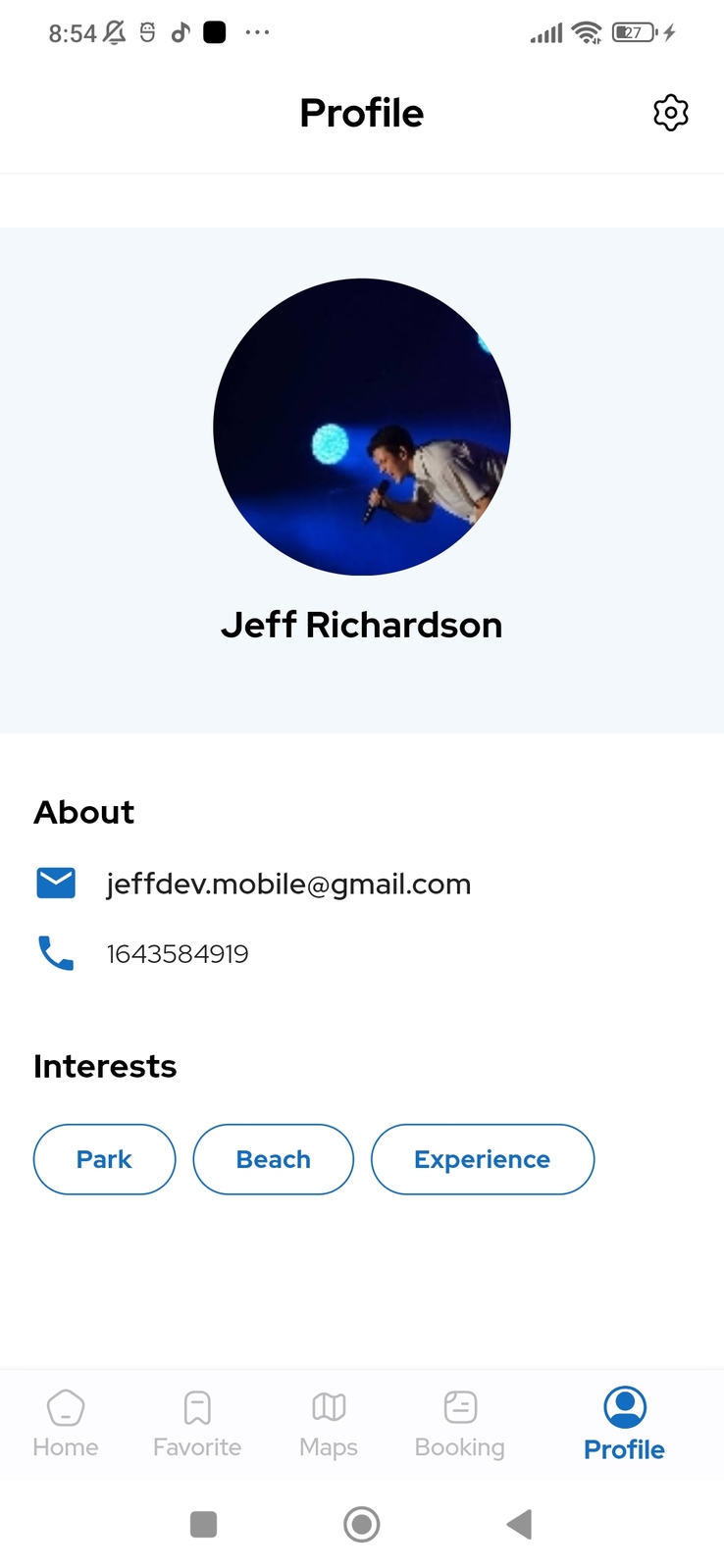Select the Beach interest chip
724x1568 pixels.
coord(273,1159)
